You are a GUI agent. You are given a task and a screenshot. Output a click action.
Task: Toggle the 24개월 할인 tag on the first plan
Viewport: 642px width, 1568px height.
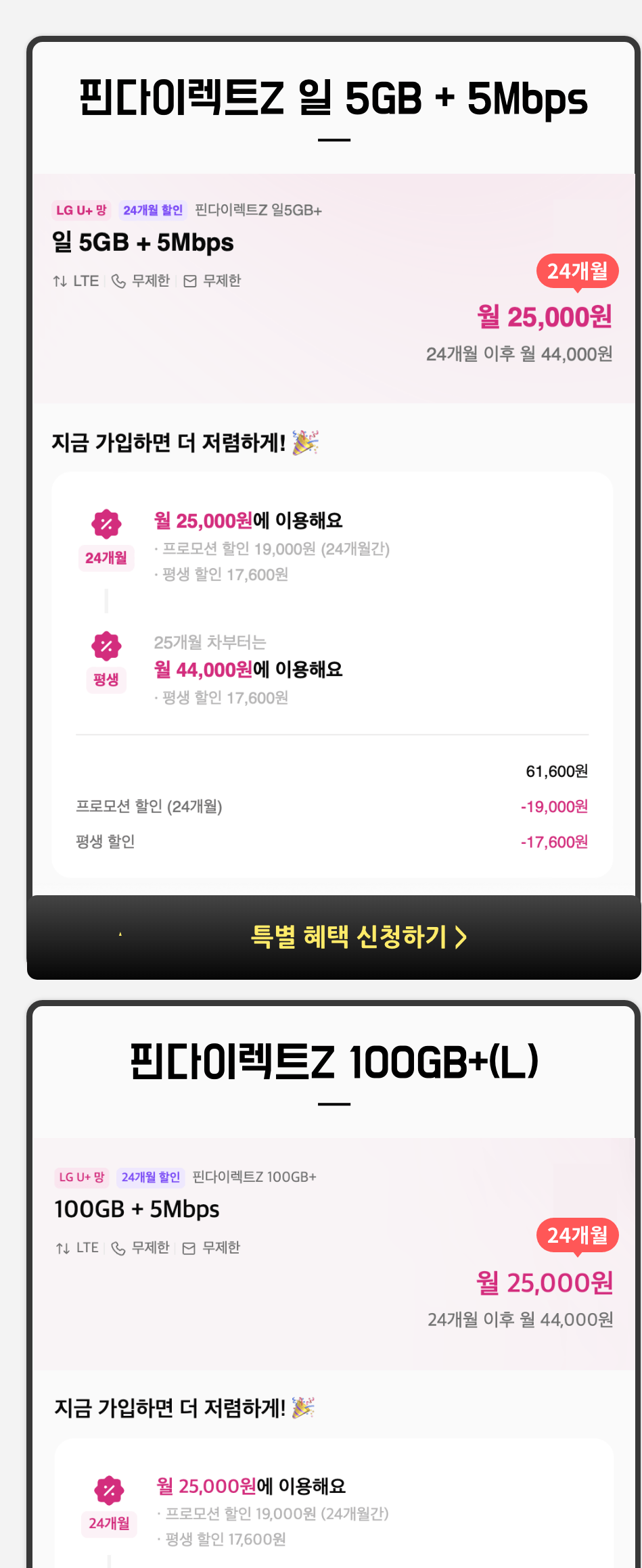click(151, 210)
